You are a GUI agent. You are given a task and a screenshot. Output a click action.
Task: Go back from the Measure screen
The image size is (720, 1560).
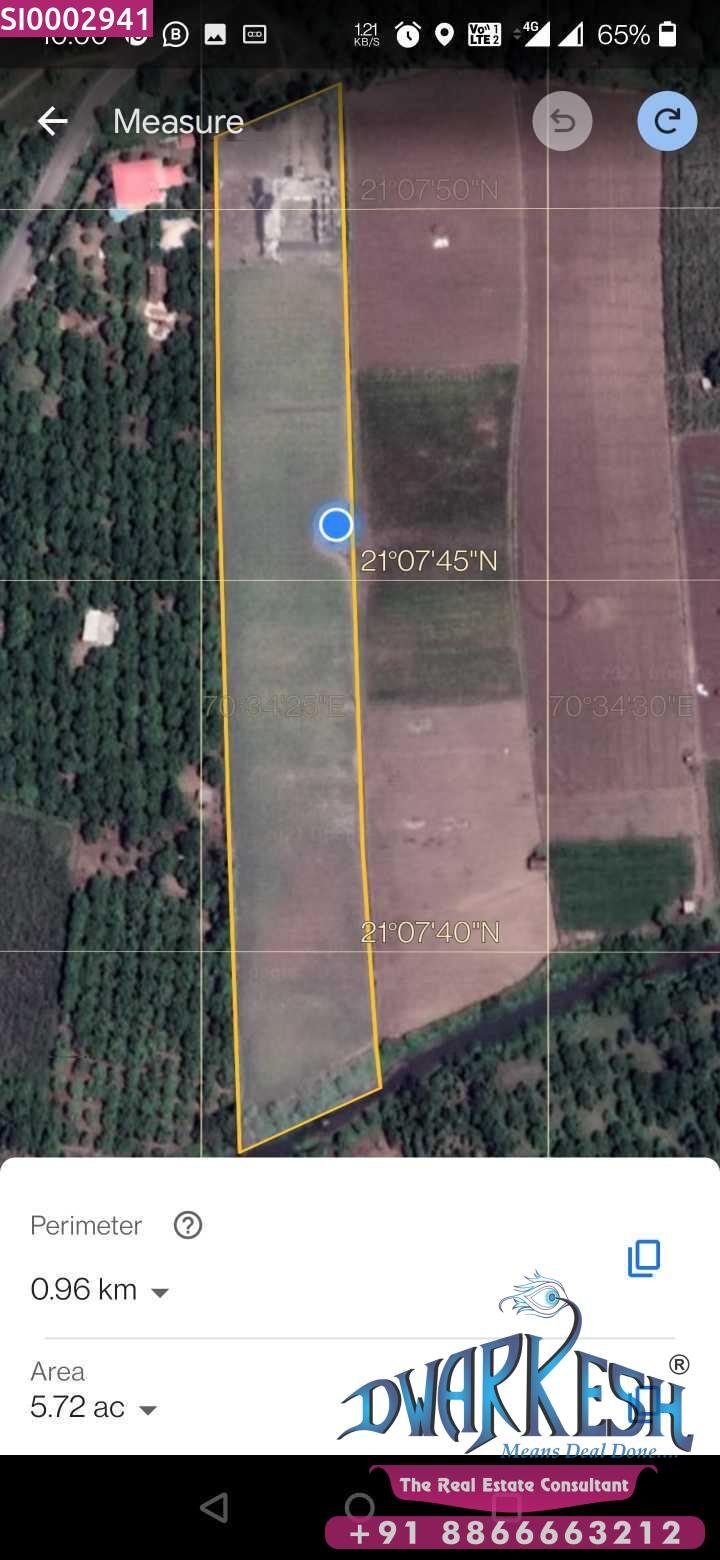52,122
